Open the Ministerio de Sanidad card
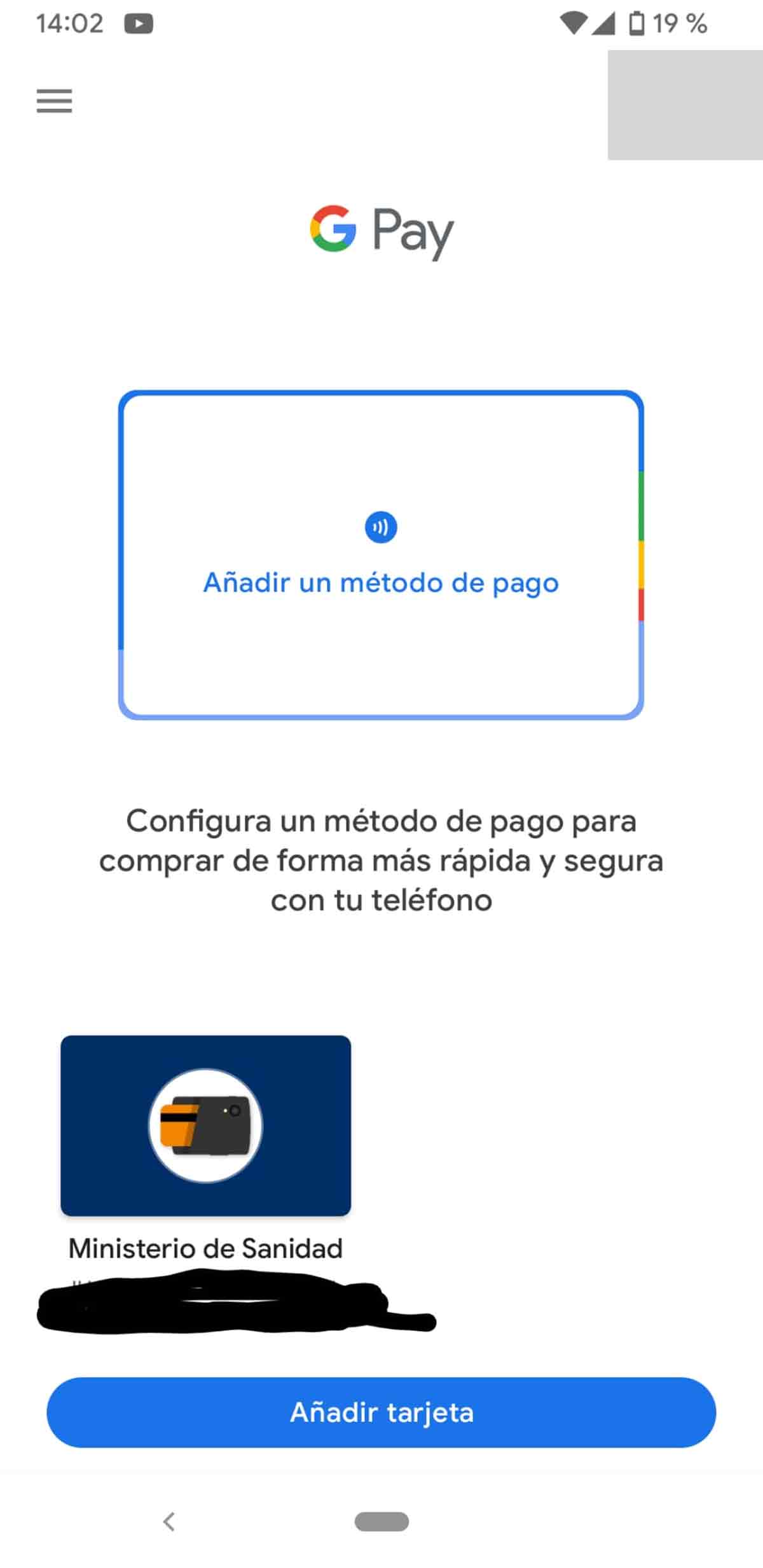The height and width of the screenshot is (1568, 763). tap(205, 1125)
